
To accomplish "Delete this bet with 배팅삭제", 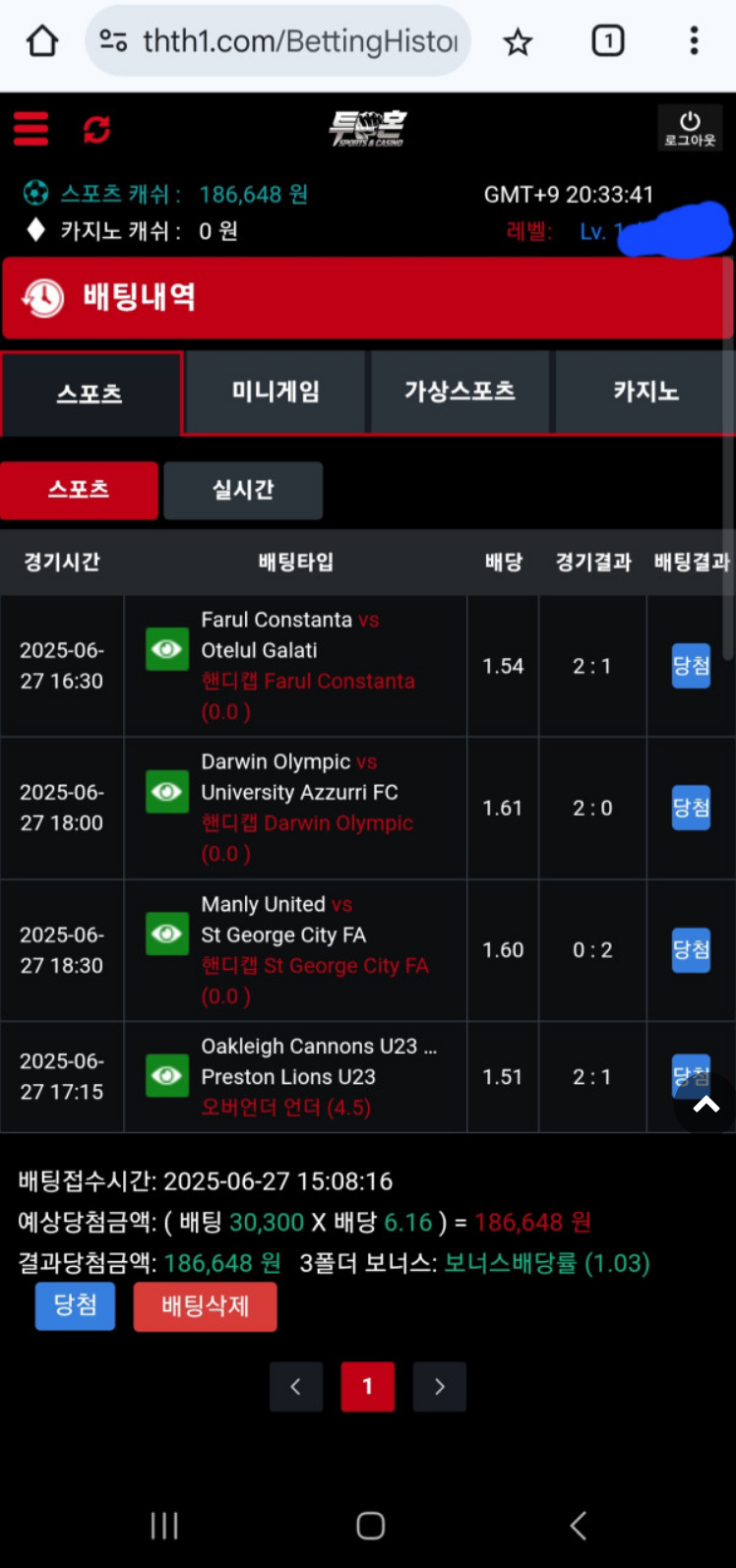I will (x=205, y=1306).
